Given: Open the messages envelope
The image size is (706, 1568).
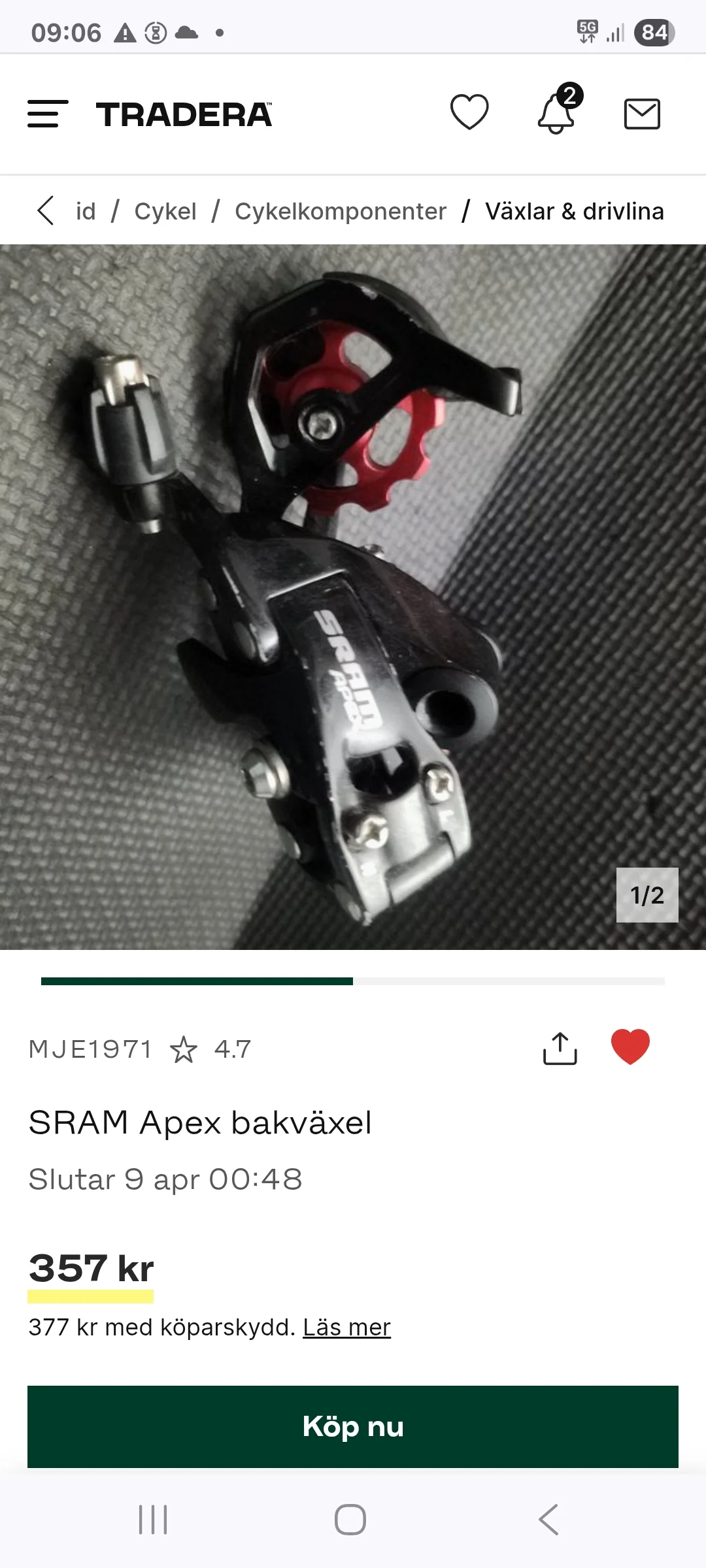Looking at the screenshot, I should (x=642, y=114).
